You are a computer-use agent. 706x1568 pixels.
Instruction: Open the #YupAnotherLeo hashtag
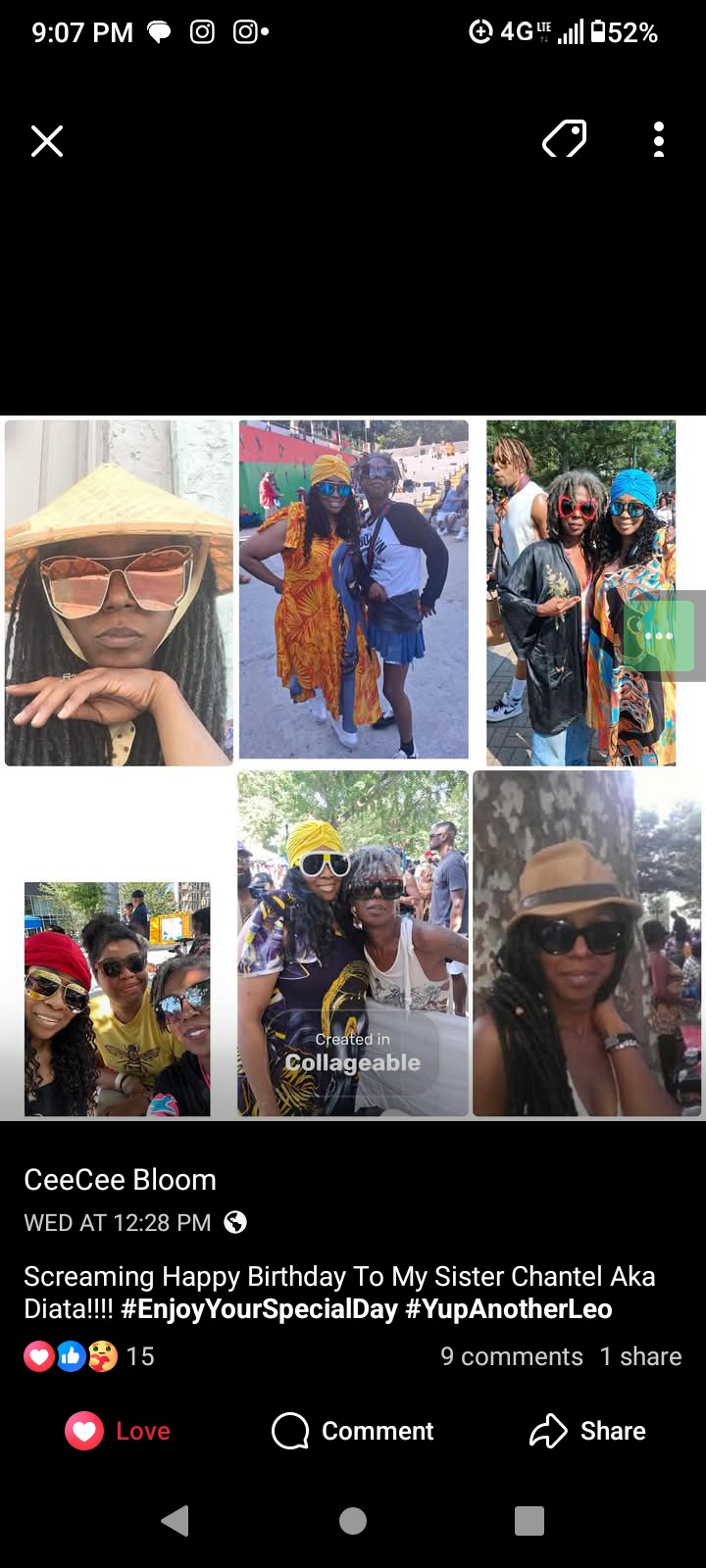coord(508,1309)
